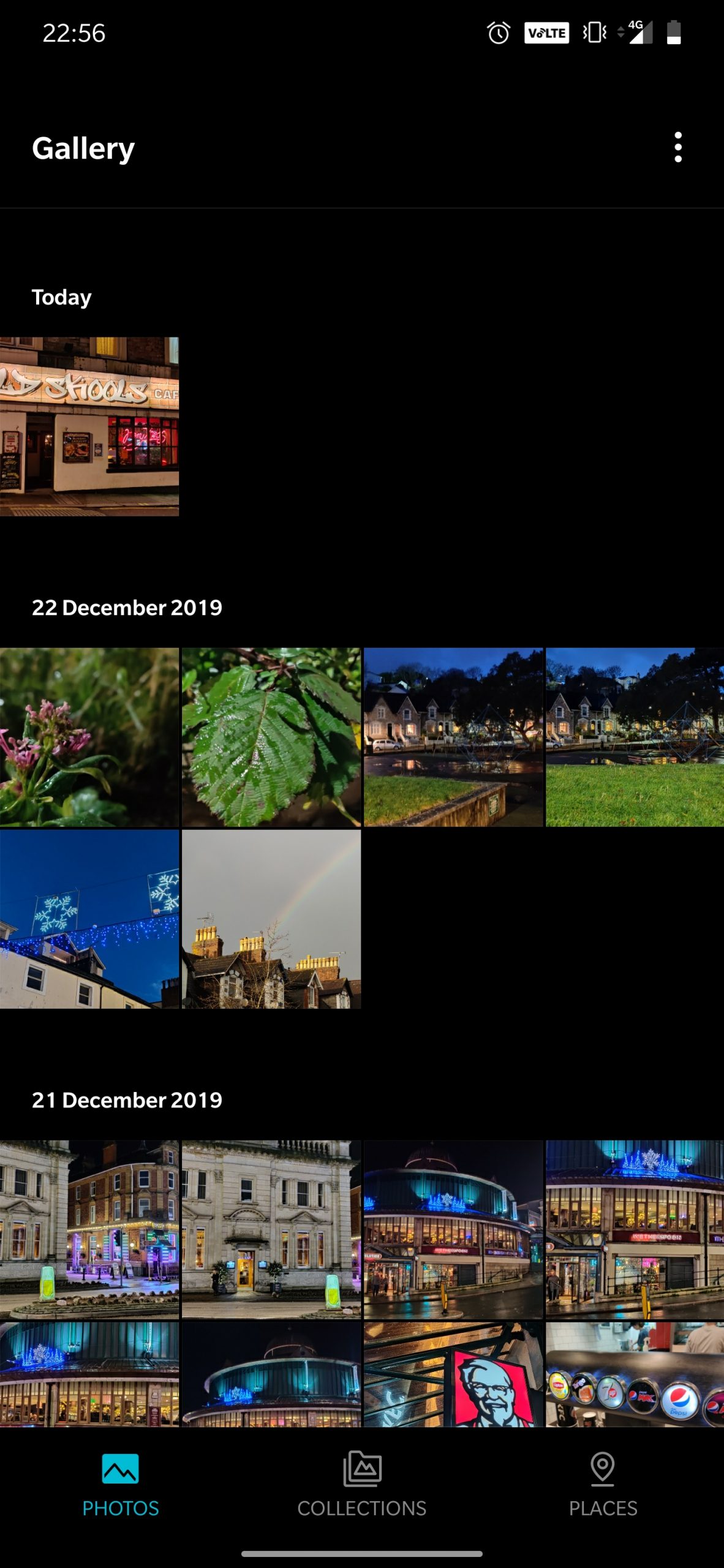Open the KFC sign photo
The height and width of the screenshot is (1568, 724).
tap(453, 1374)
